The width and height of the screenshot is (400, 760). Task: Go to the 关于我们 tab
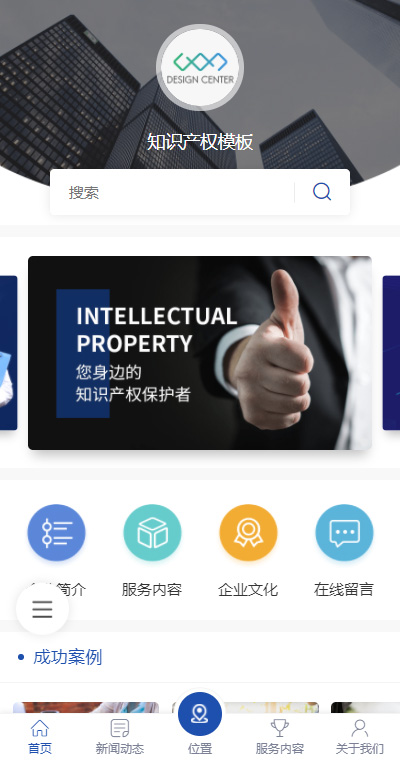tap(360, 737)
